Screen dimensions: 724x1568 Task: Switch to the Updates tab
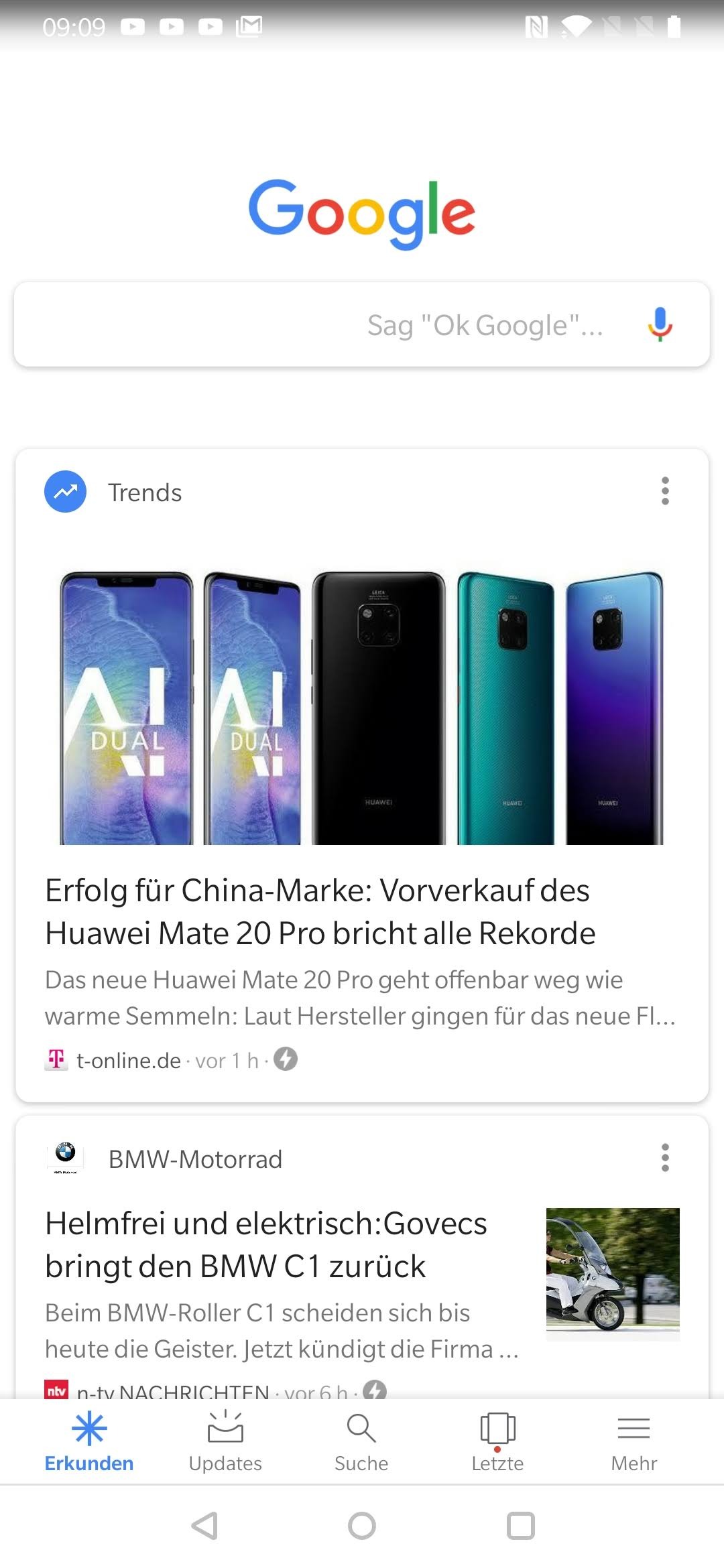click(225, 1442)
